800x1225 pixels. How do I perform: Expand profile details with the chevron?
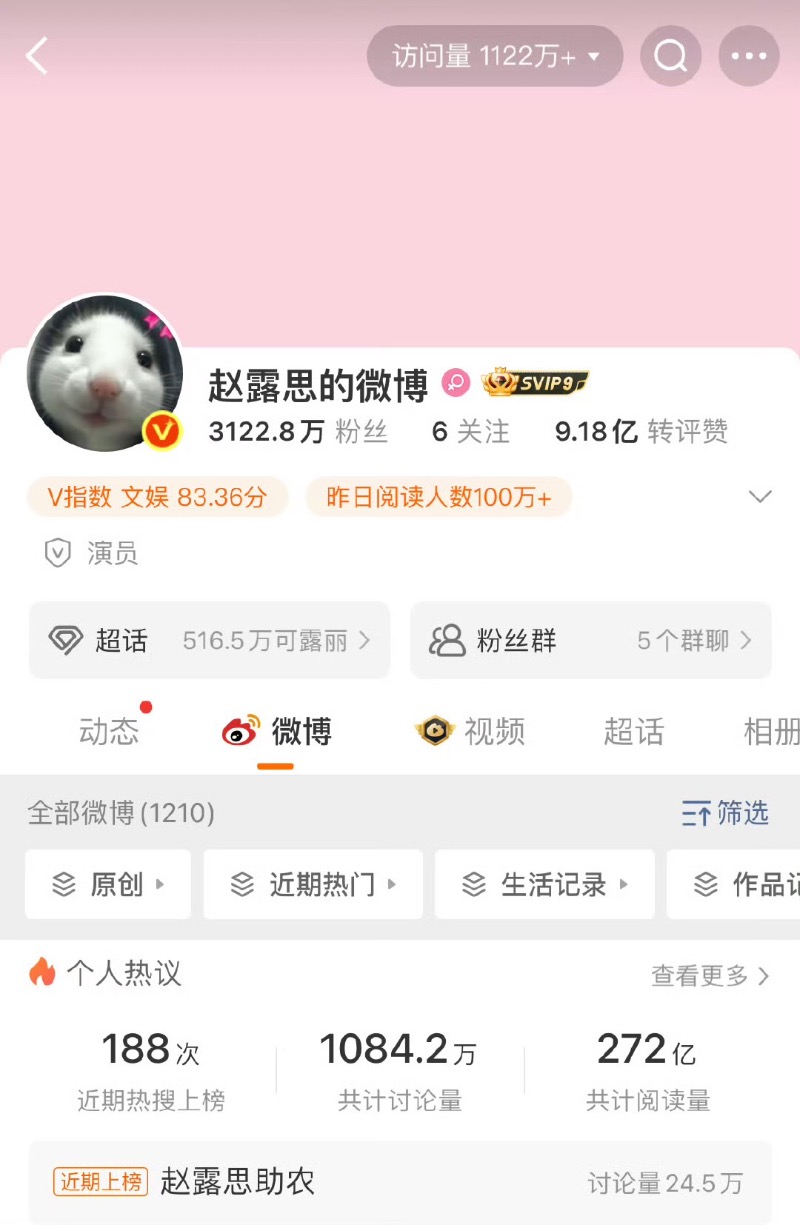point(760,497)
